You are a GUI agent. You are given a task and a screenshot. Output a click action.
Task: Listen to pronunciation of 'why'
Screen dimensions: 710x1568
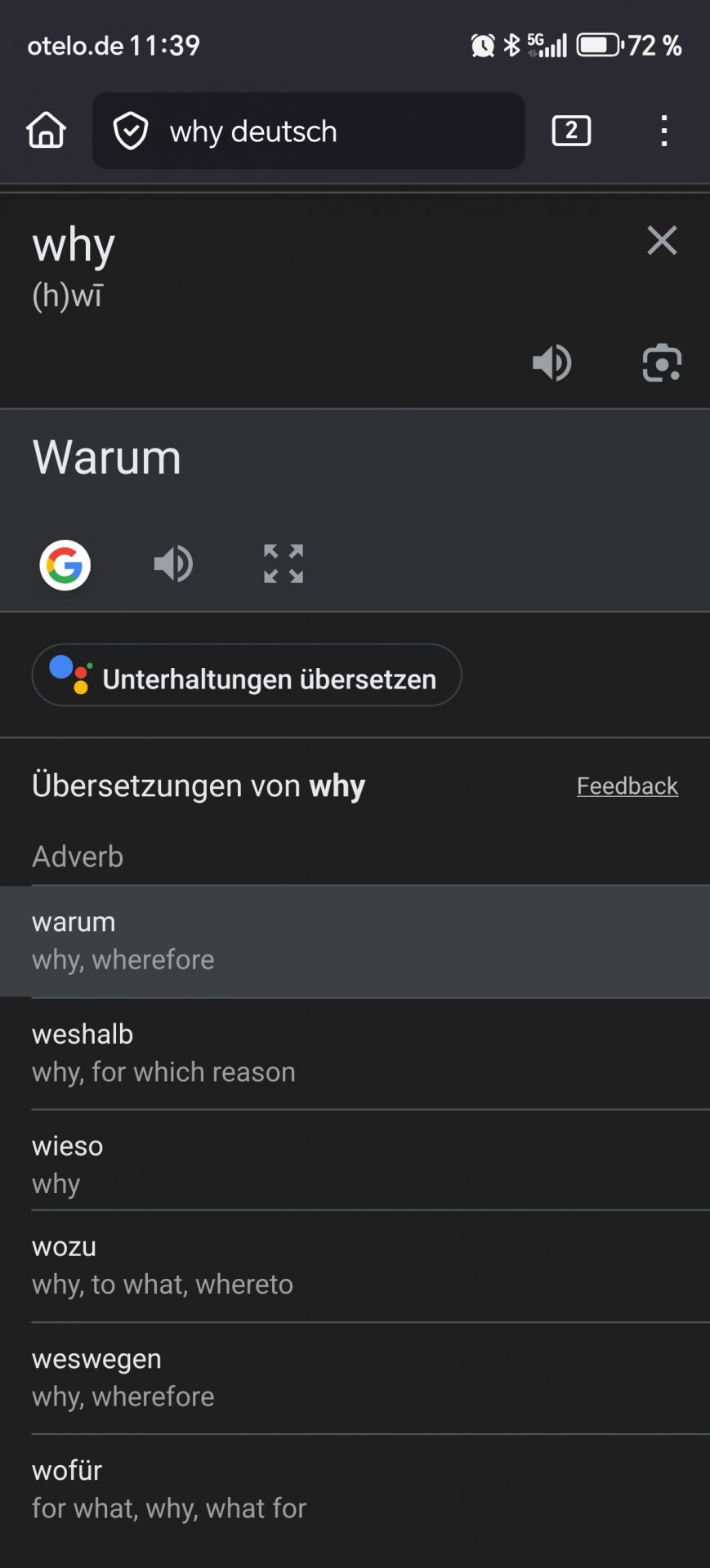(551, 363)
